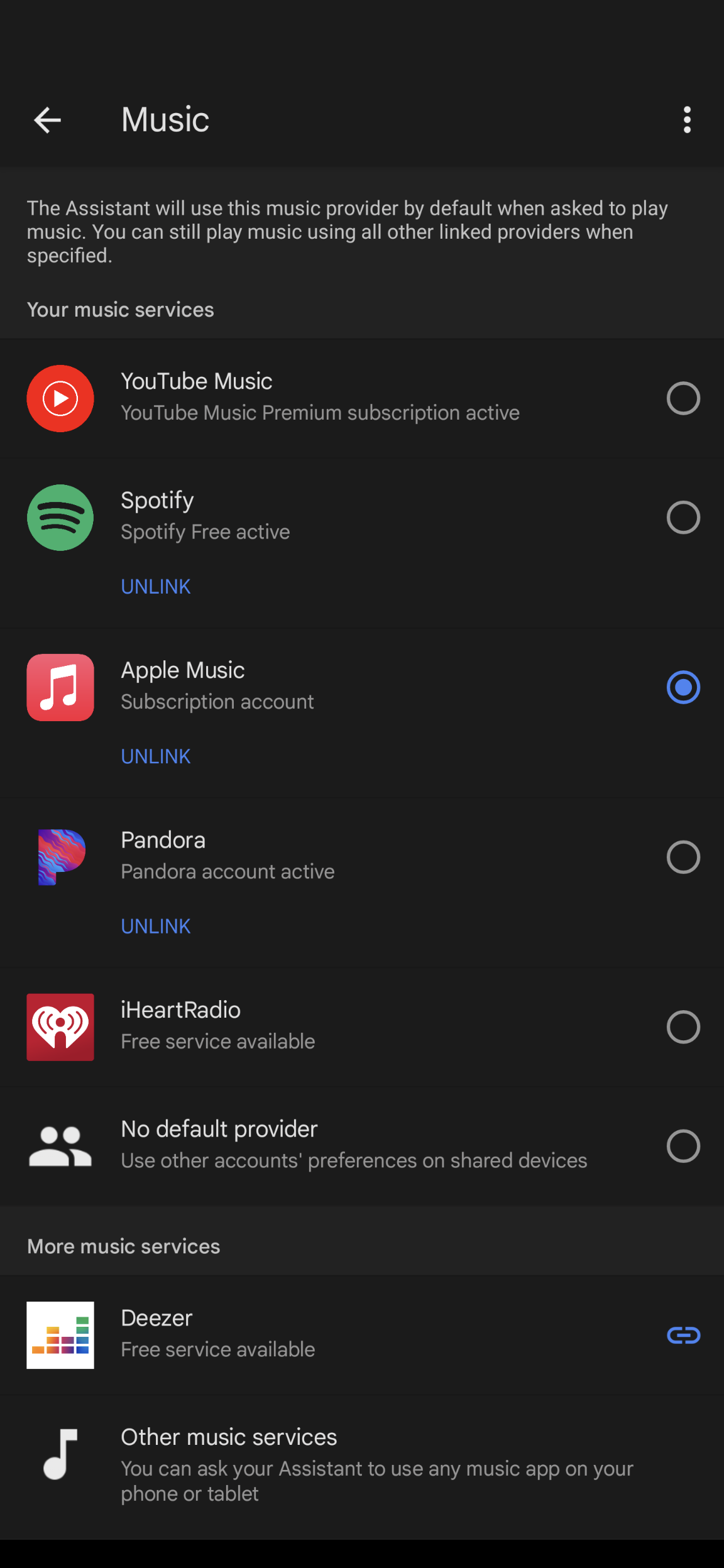
Task: Unlink the Pandora account
Action: coord(156,927)
